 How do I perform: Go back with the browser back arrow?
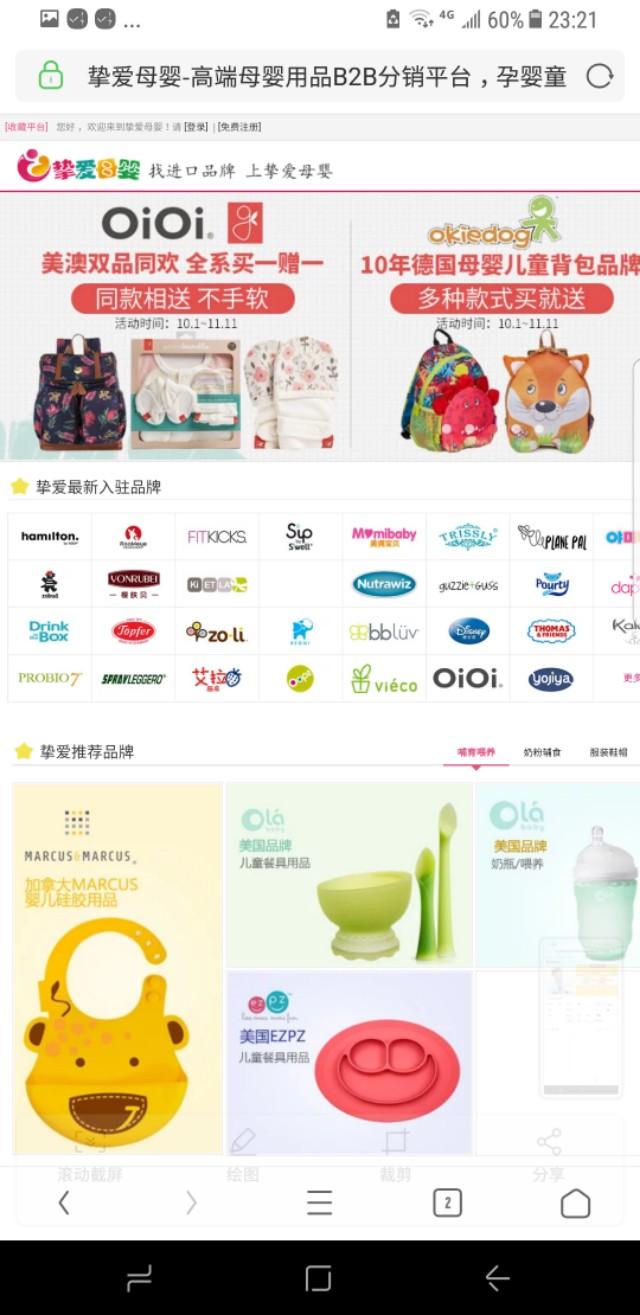tap(64, 1203)
